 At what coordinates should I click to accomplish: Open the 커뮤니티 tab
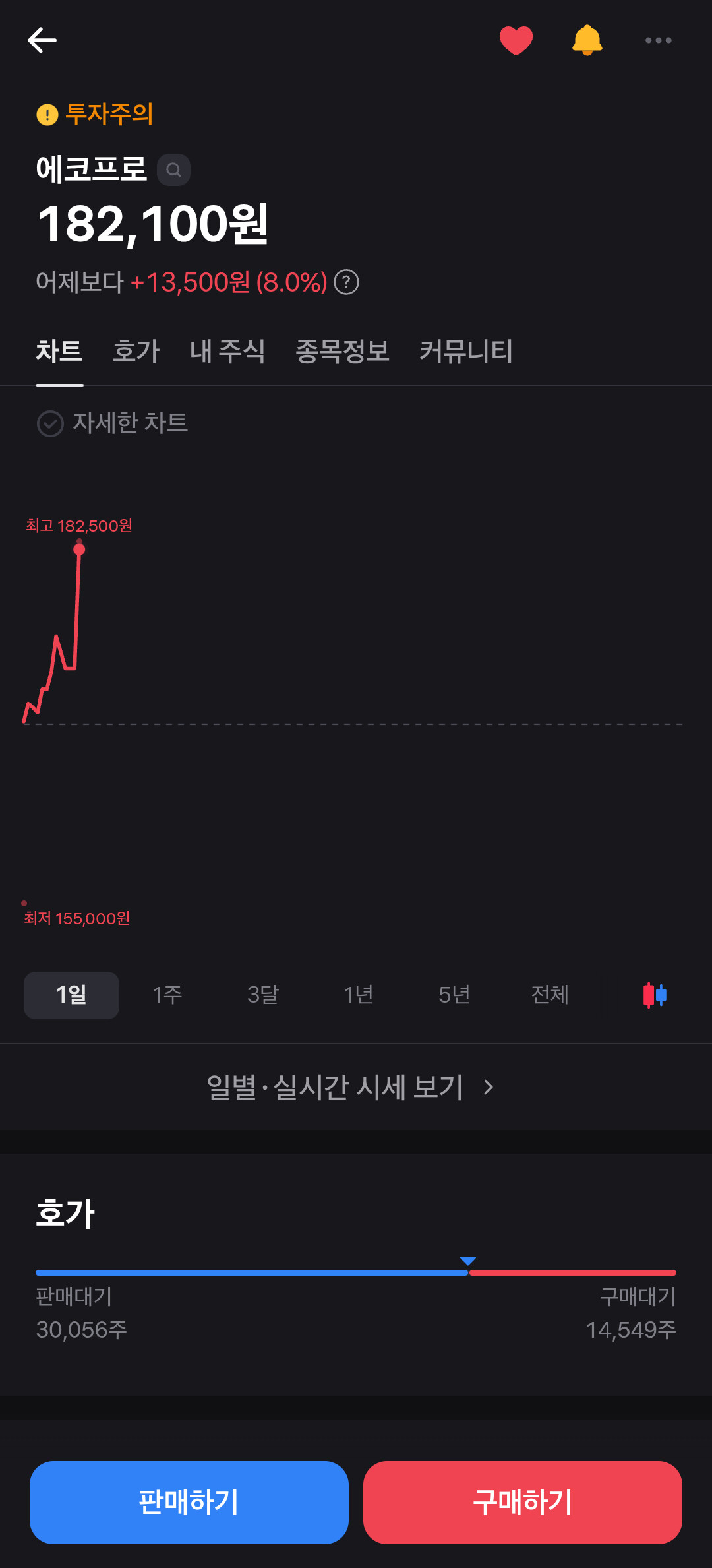point(465,351)
